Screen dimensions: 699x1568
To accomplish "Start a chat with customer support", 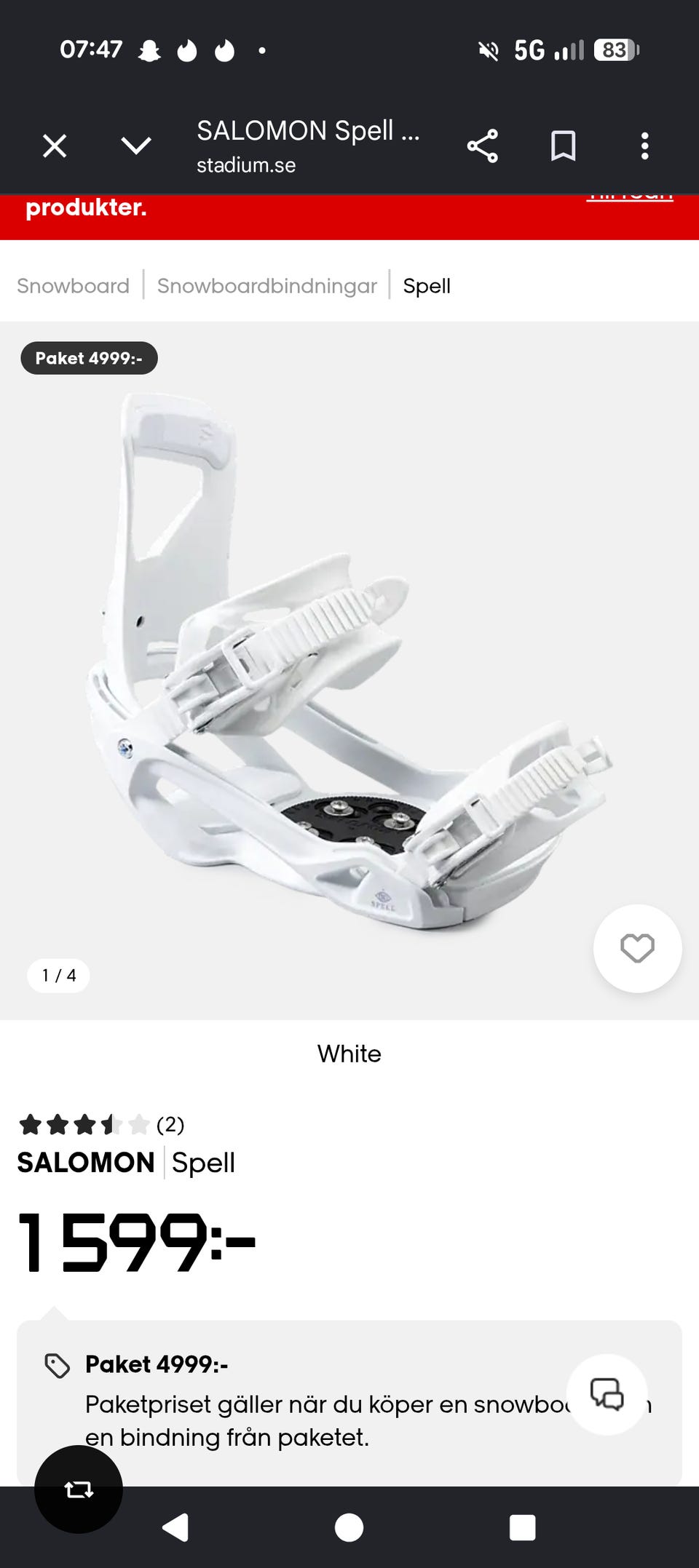I will (607, 1394).
